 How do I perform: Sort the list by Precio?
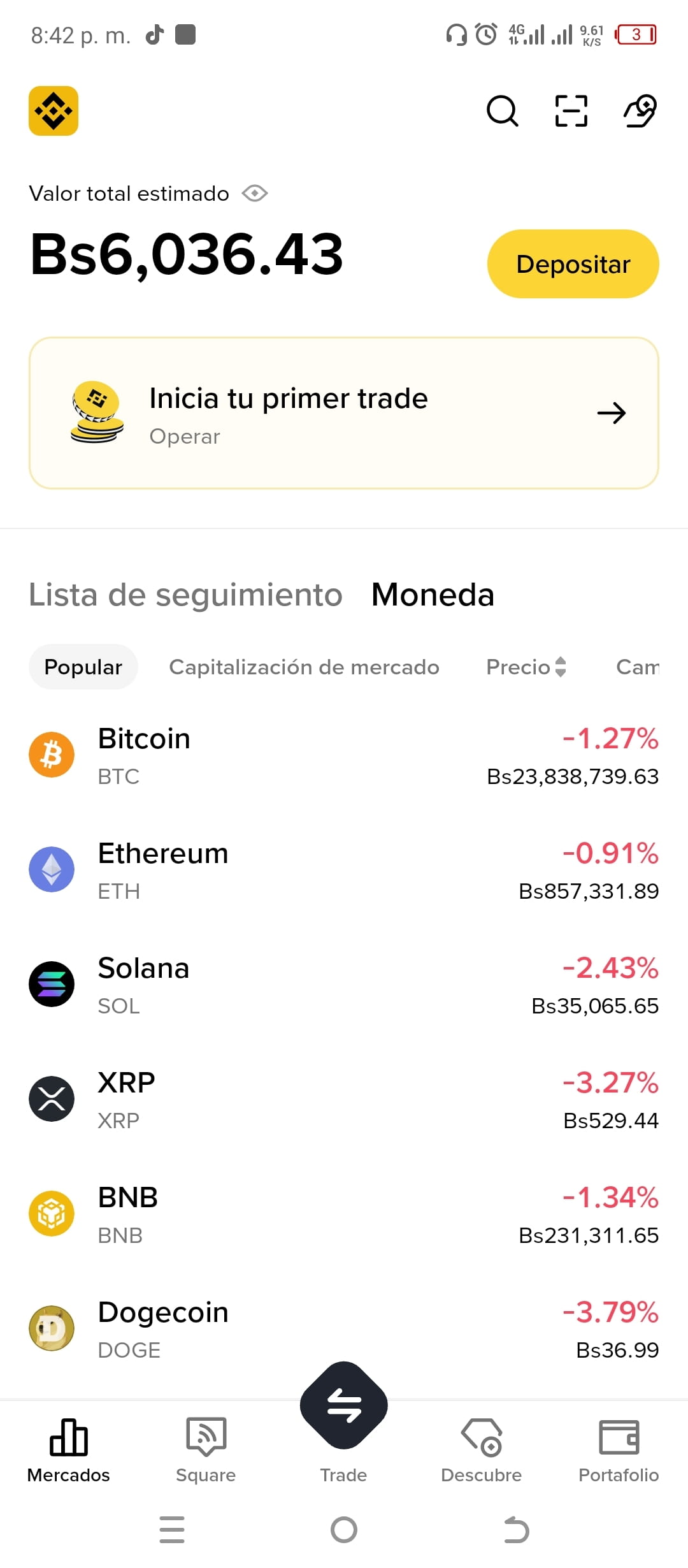coord(526,667)
